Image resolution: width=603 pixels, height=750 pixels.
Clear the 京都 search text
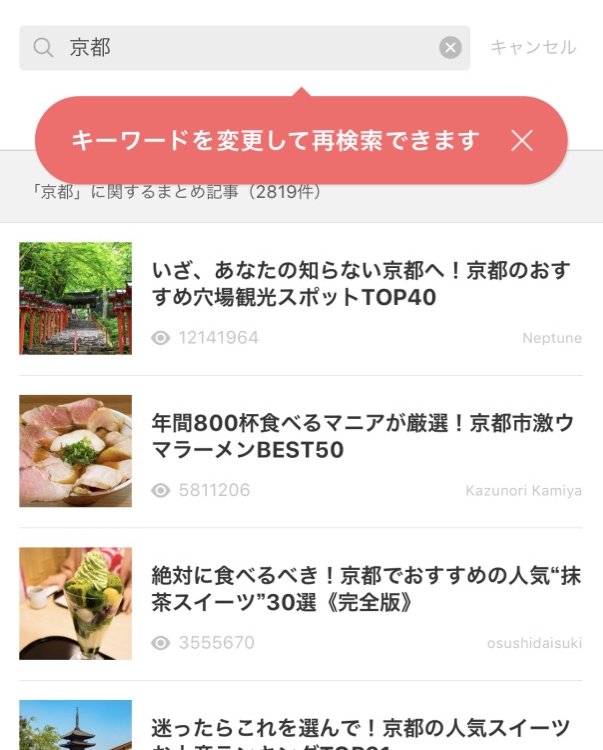(451, 48)
